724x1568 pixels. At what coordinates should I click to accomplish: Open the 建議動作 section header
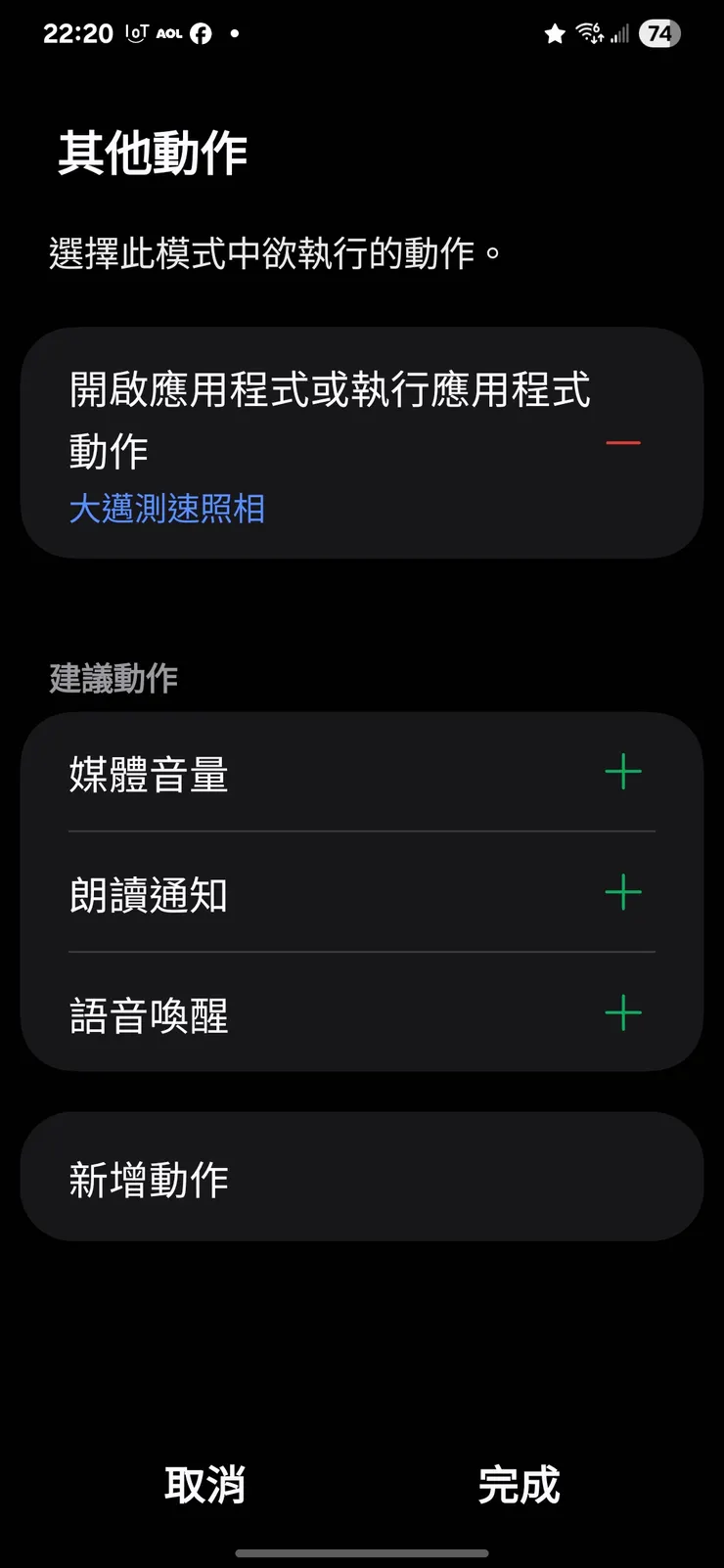point(112,678)
